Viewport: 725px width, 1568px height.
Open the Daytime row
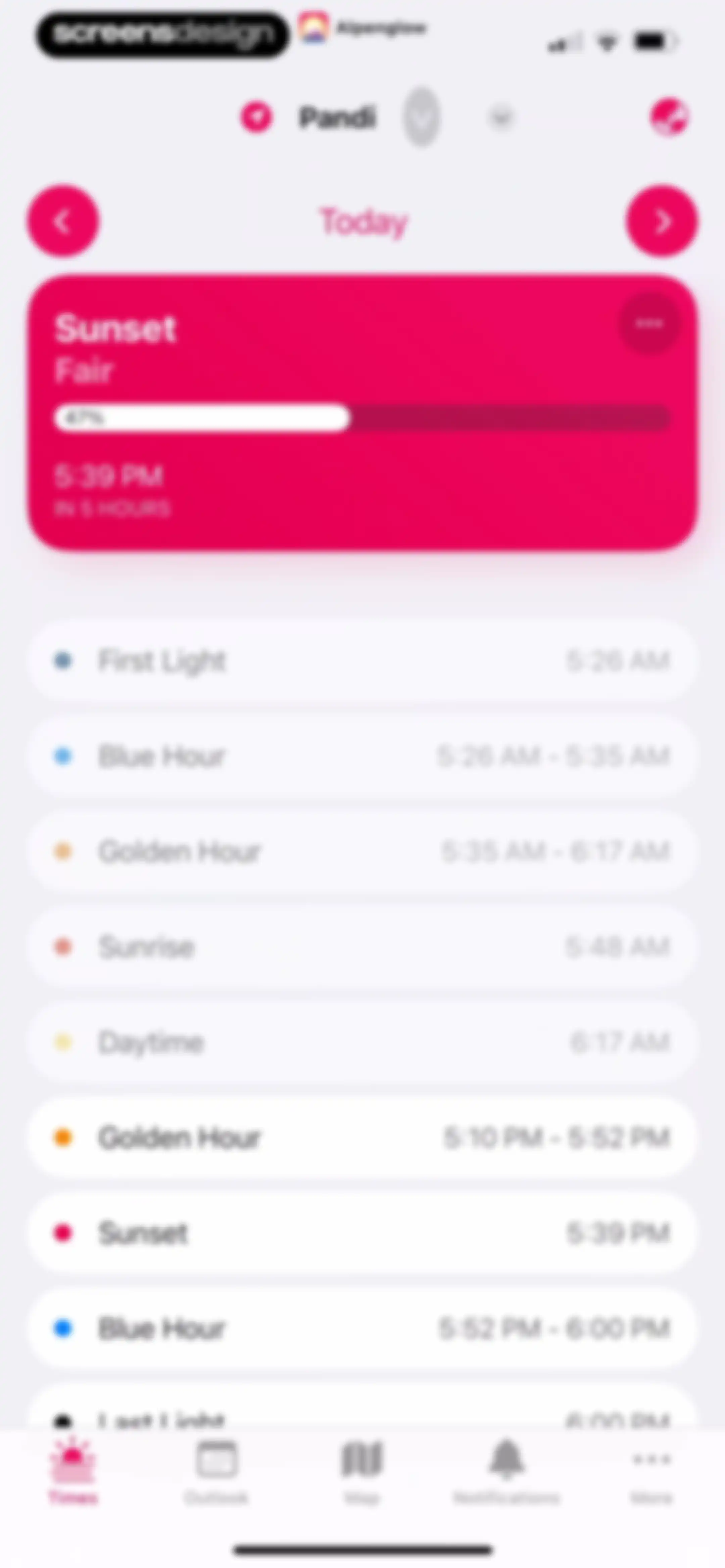(x=362, y=1042)
